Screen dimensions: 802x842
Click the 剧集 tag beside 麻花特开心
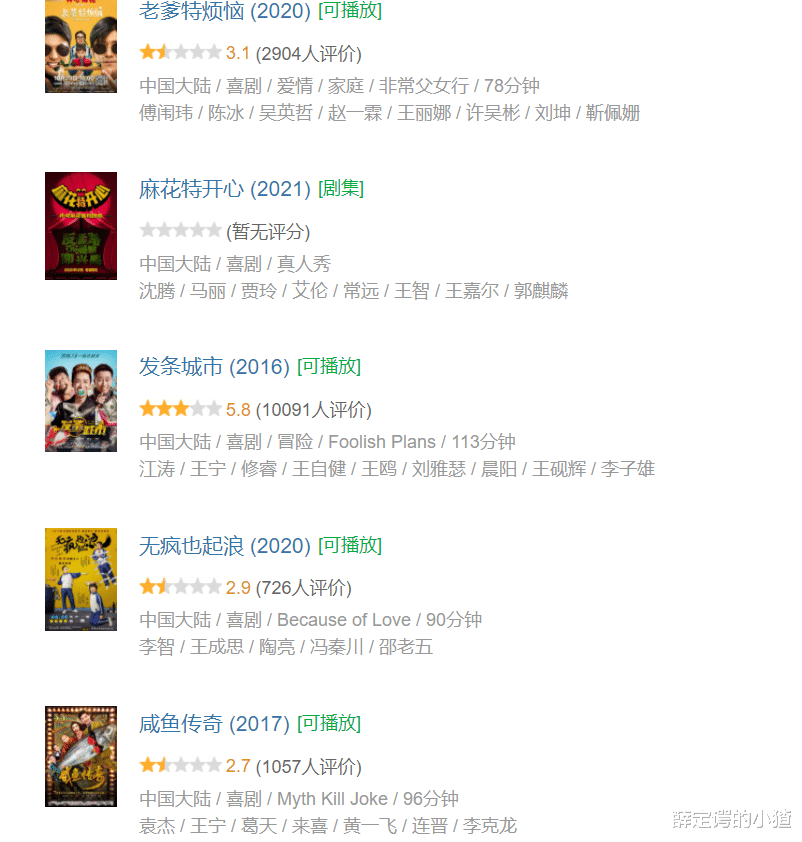pyautogui.click(x=342, y=188)
